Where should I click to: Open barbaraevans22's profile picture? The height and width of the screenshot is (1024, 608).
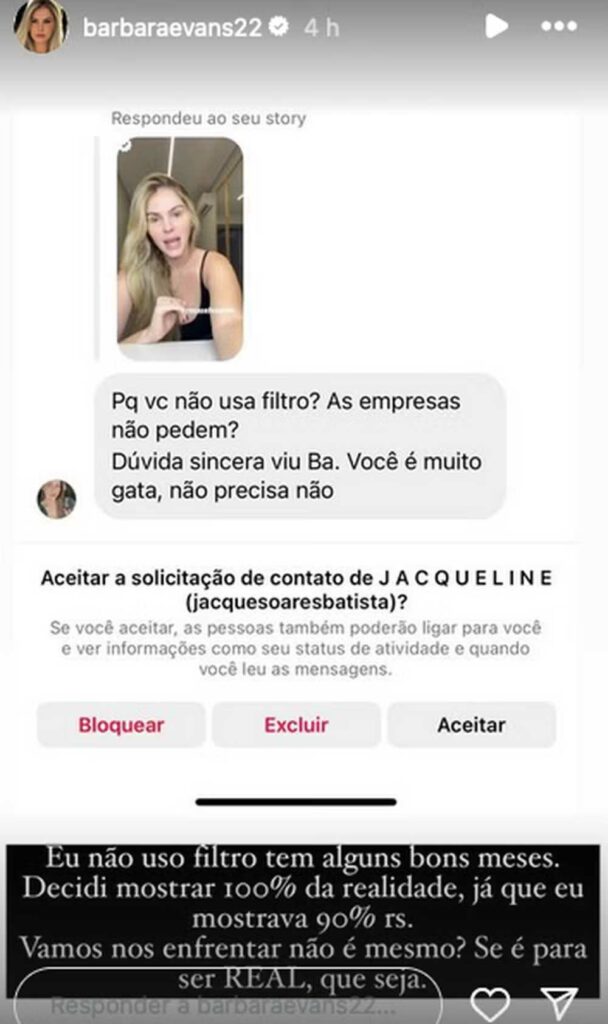pyautogui.click(x=40, y=27)
